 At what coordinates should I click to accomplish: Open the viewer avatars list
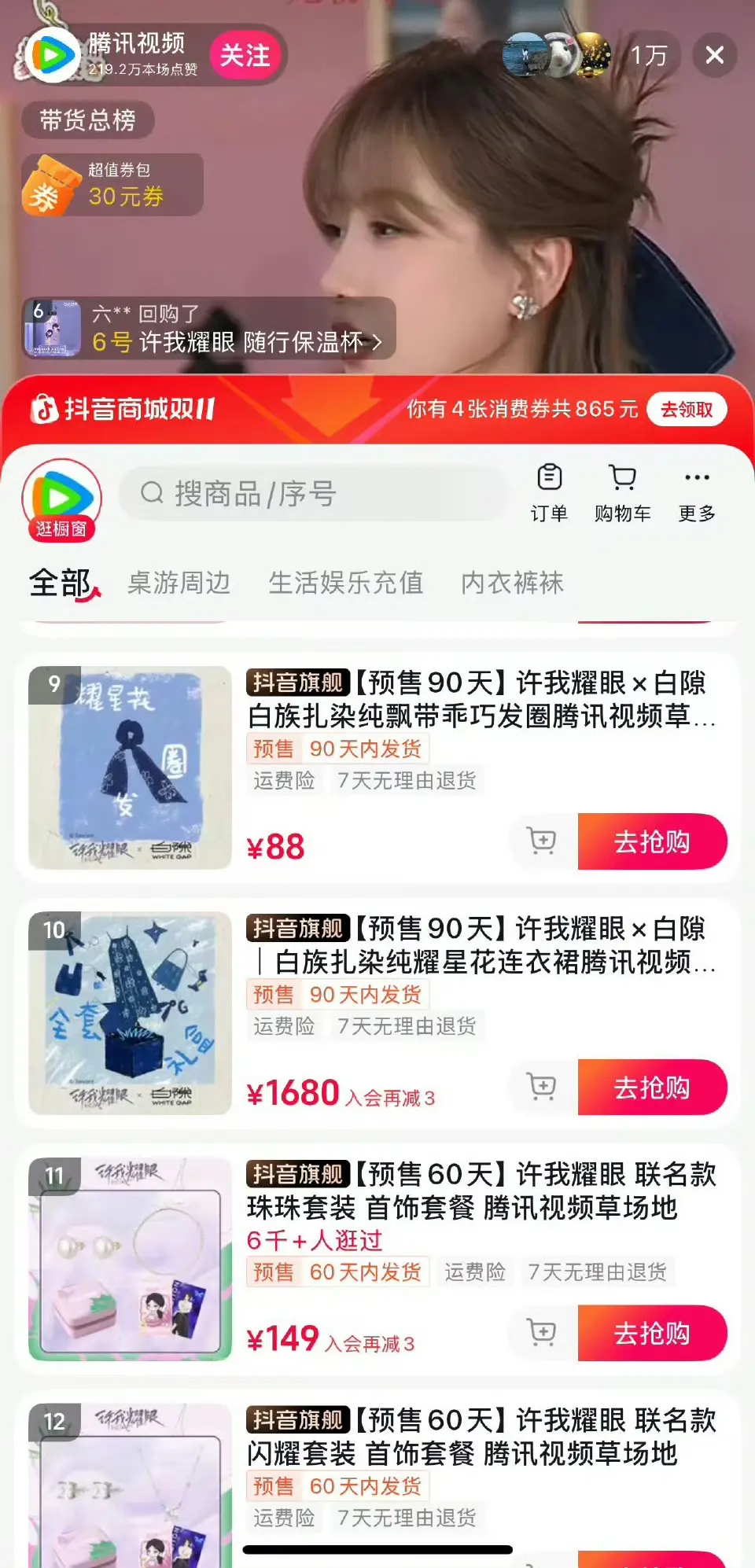555,55
